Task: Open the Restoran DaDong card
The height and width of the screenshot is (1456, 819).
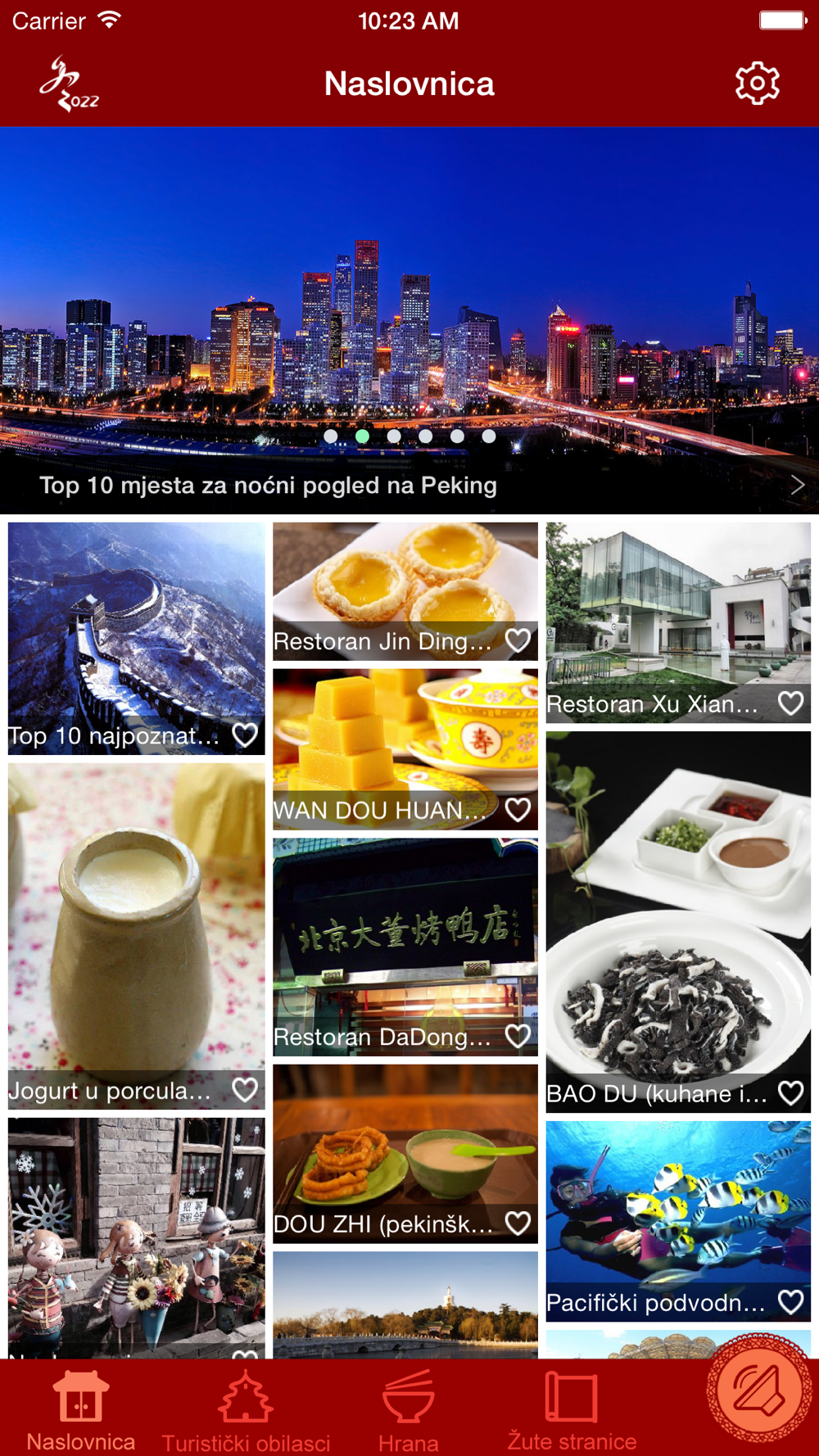Action: pyautogui.click(x=405, y=947)
